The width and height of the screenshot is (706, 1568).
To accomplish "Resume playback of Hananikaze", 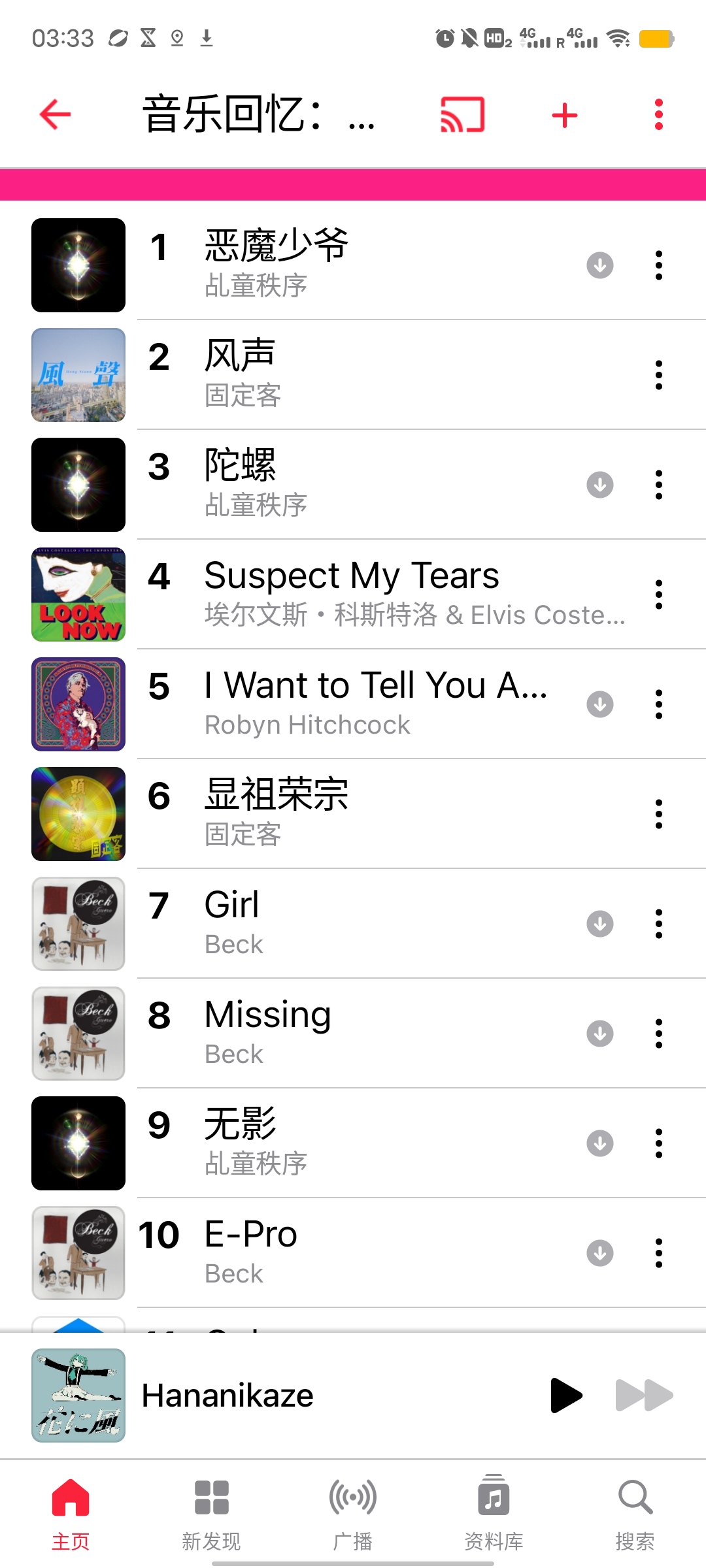I will (x=565, y=1396).
